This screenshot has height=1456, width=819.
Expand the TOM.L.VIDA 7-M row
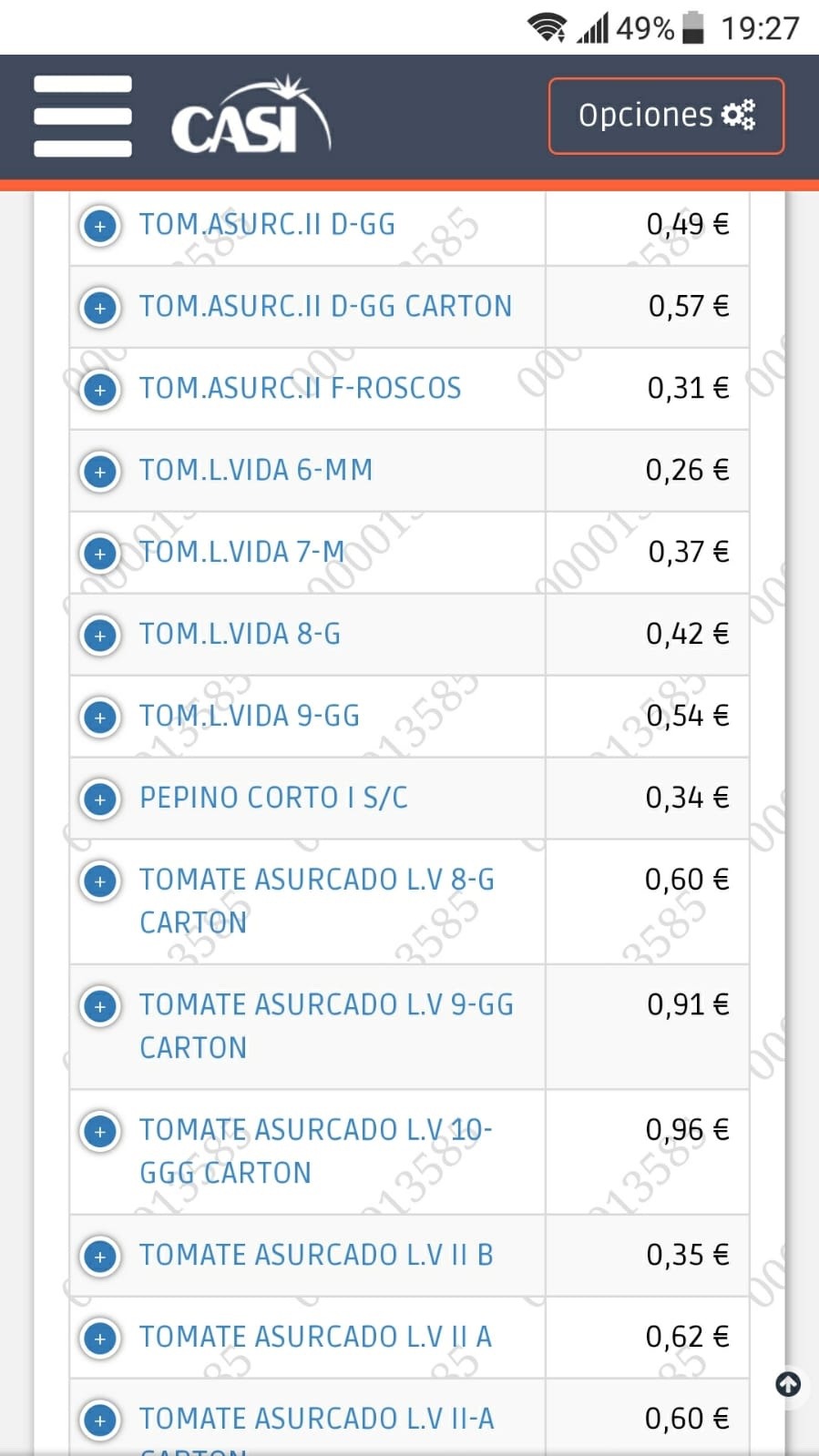100,553
